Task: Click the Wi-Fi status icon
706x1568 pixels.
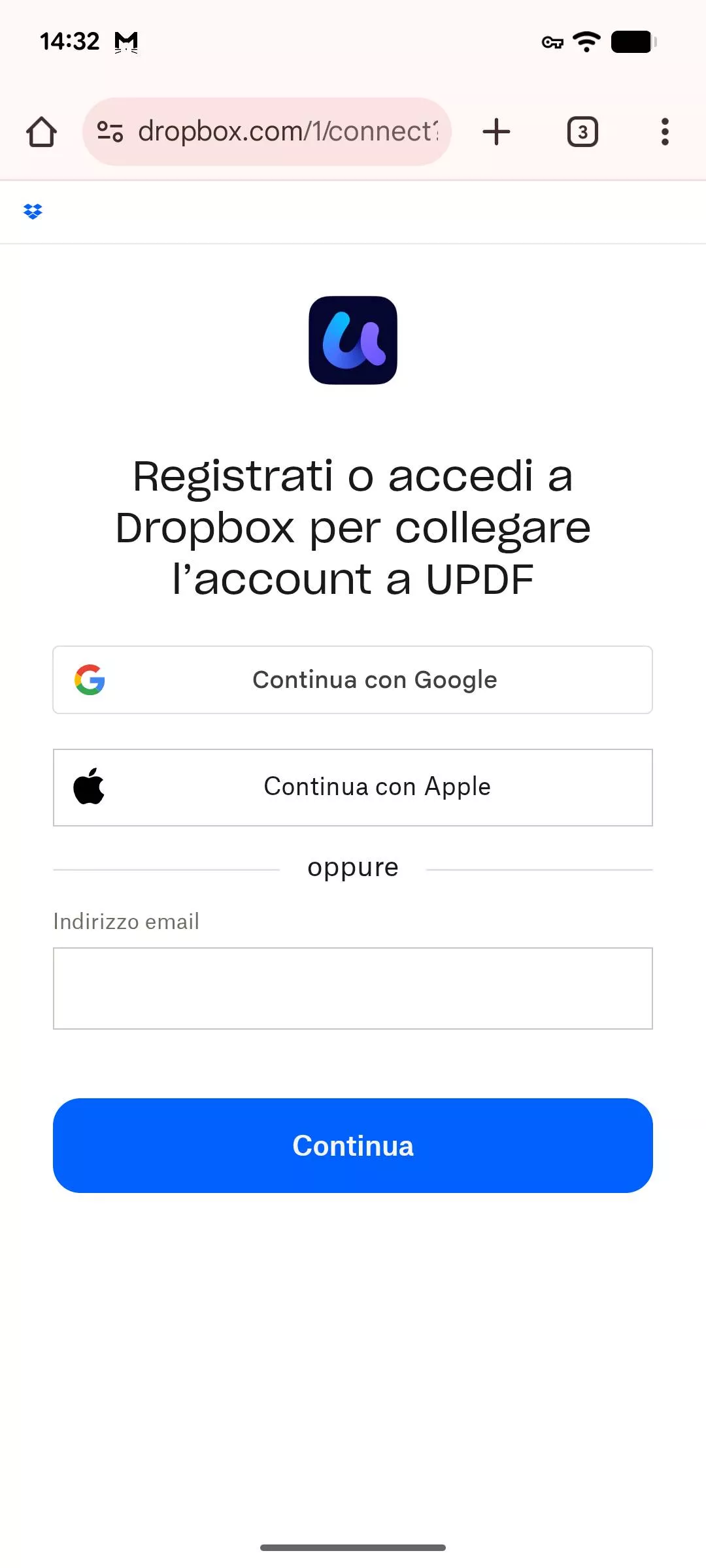Action: pos(586,41)
